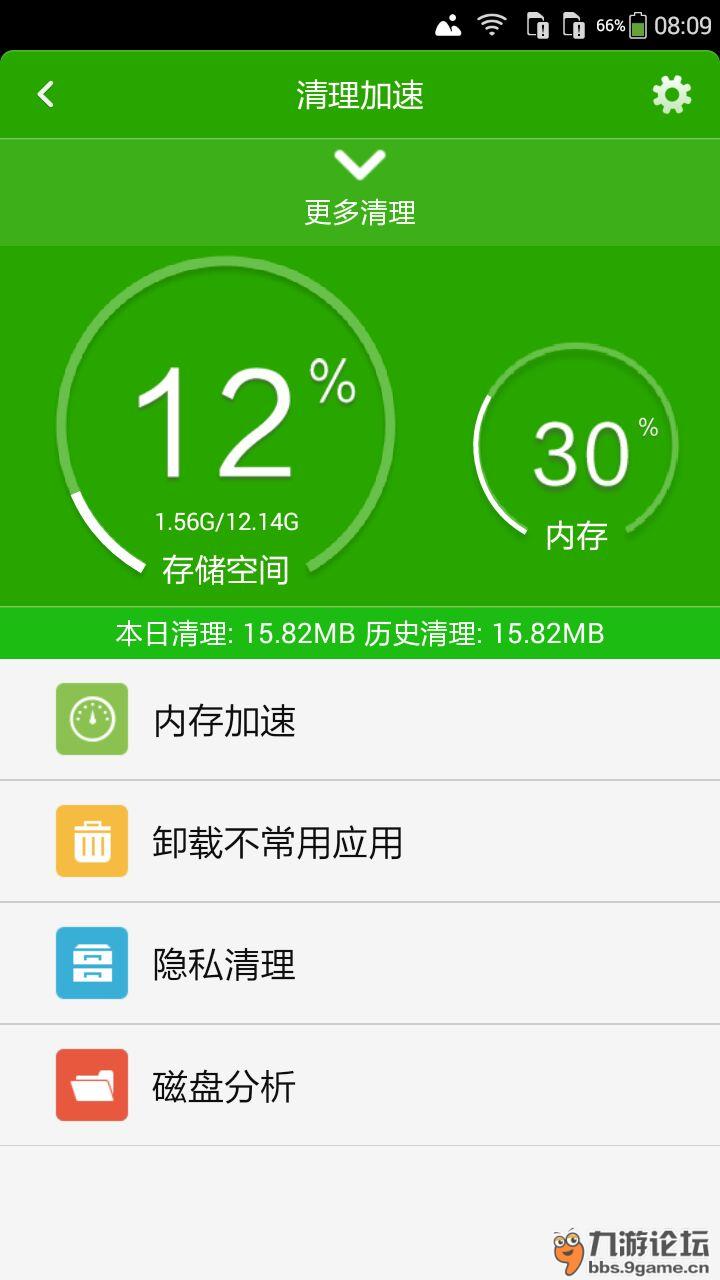Go back using the top-left arrow
720x1280 pixels.
click(x=45, y=95)
